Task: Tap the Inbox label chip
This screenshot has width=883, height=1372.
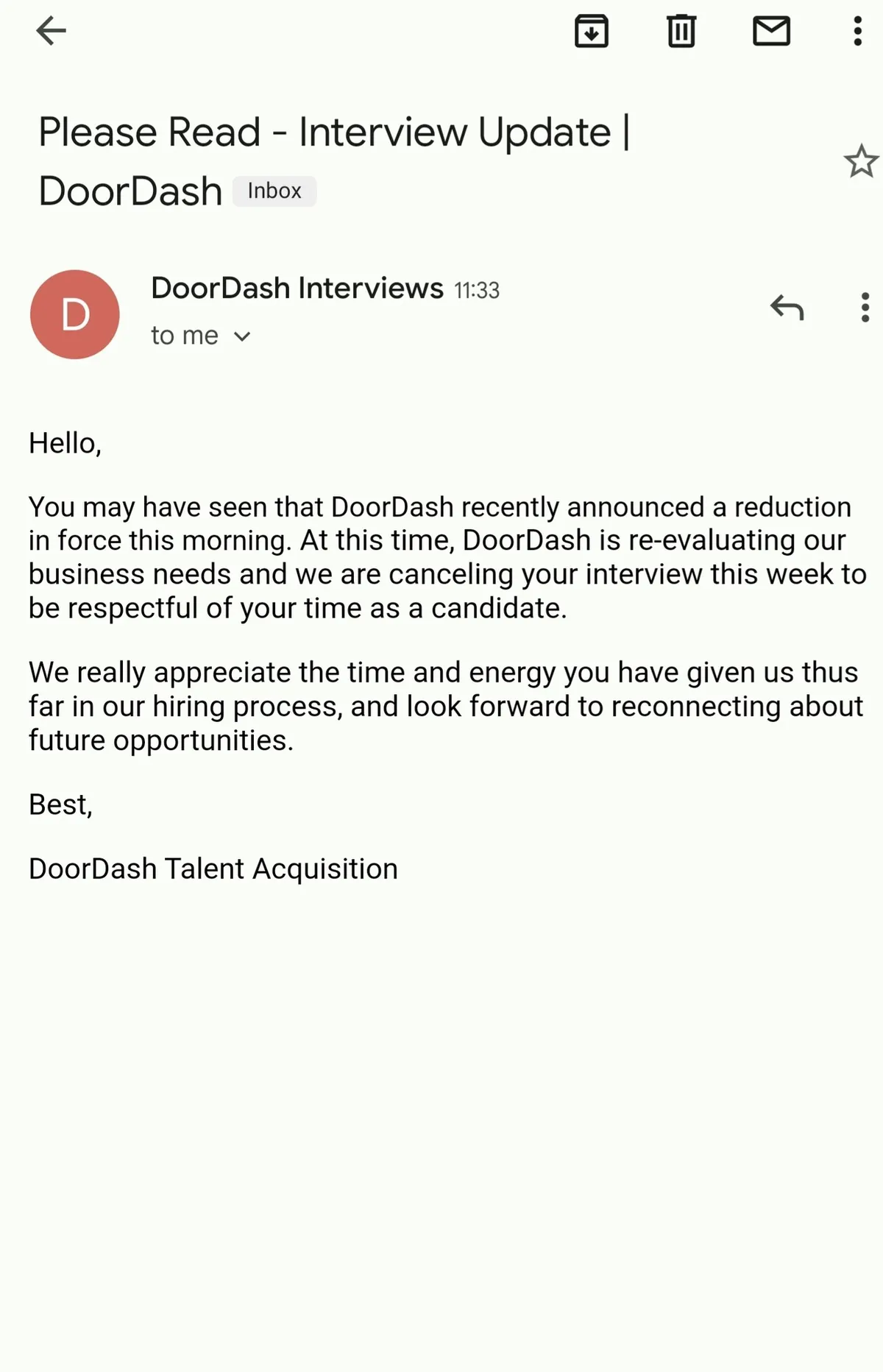Action: (x=274, y=191)
